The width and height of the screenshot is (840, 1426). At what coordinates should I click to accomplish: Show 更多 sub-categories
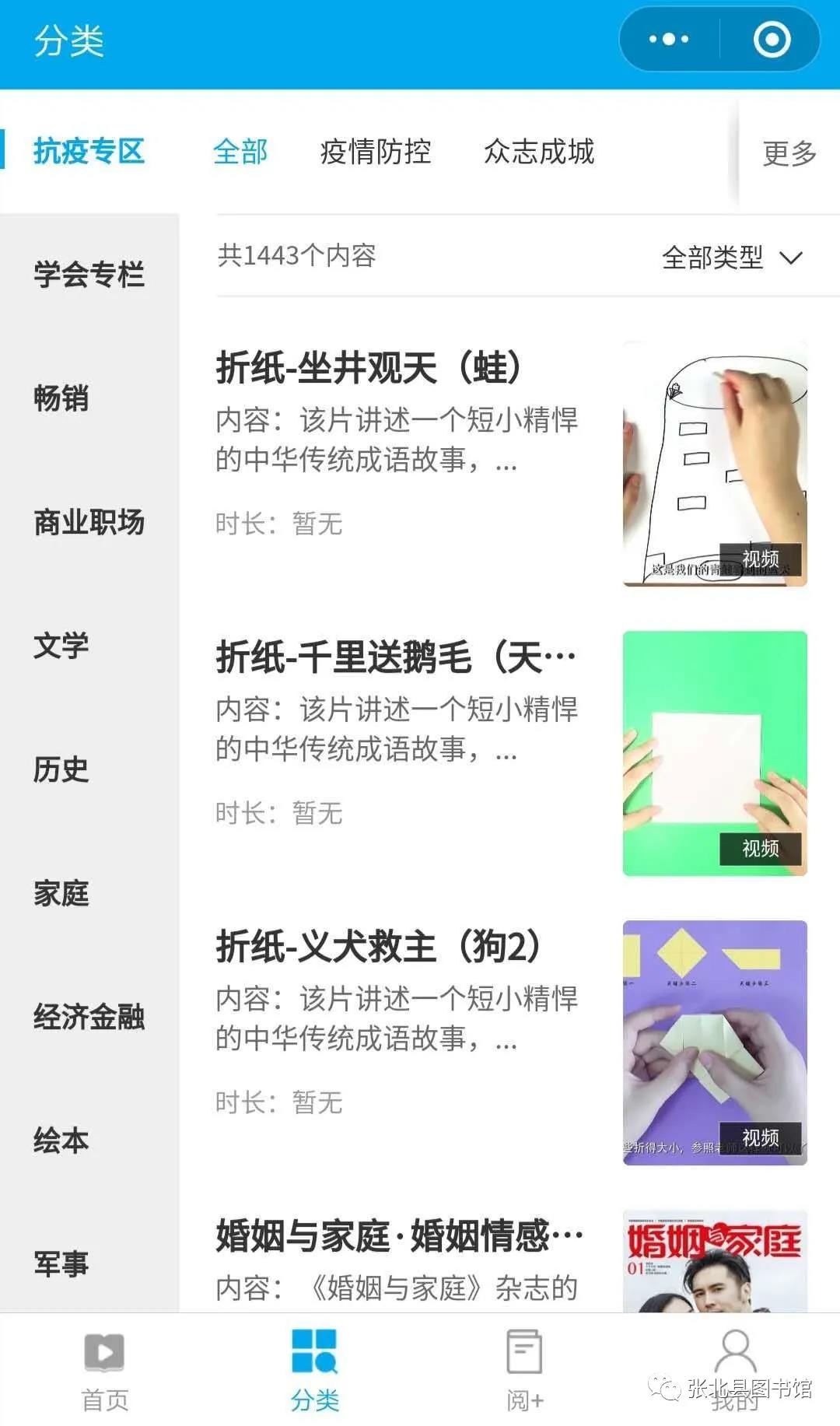pos(789,153)
